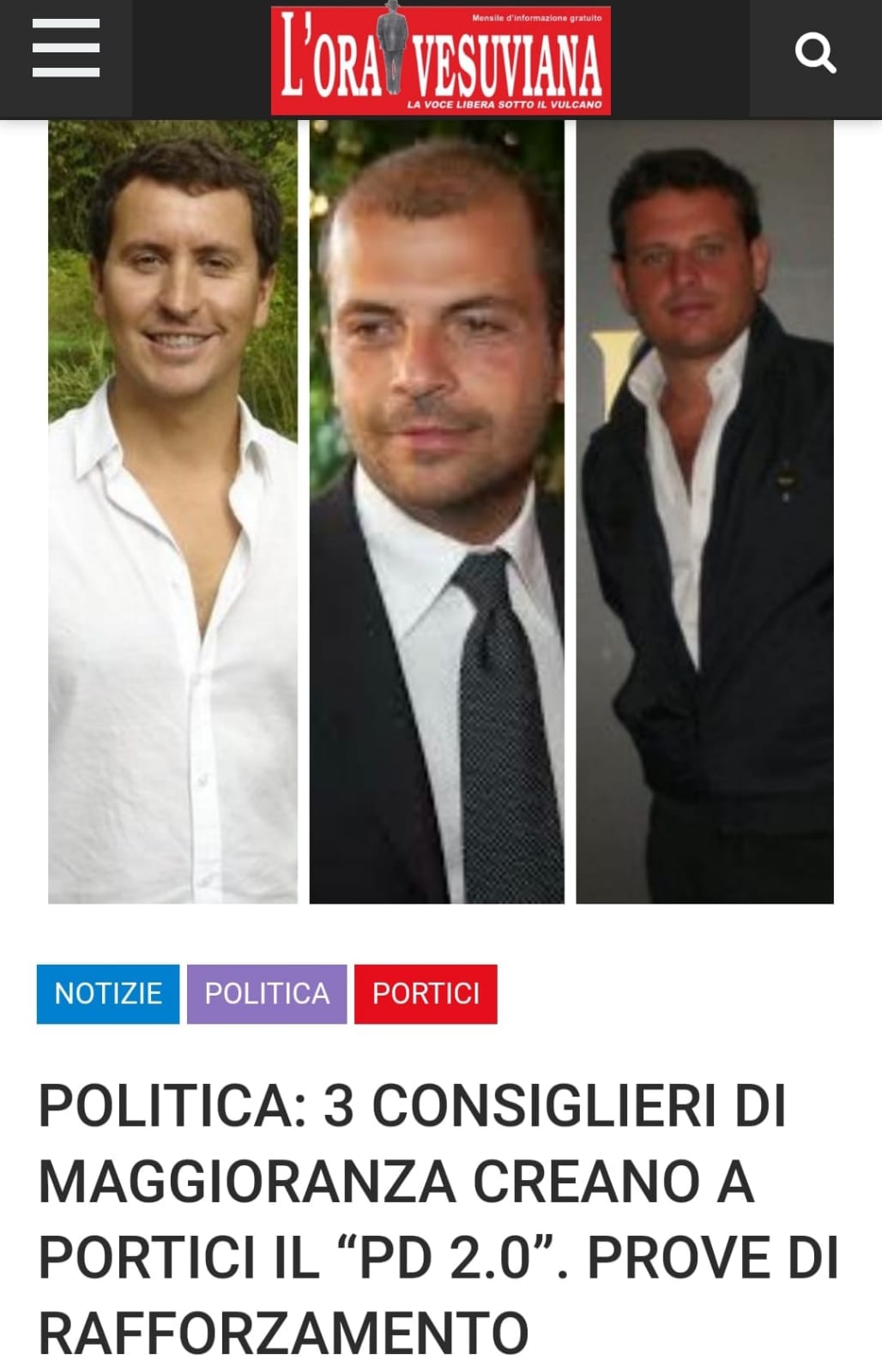Image resolution: width=882 pixels, height=1372 pixels.
Task: Go to L'Ora Vesuviana homepage logo
Action: pos(441,60)
